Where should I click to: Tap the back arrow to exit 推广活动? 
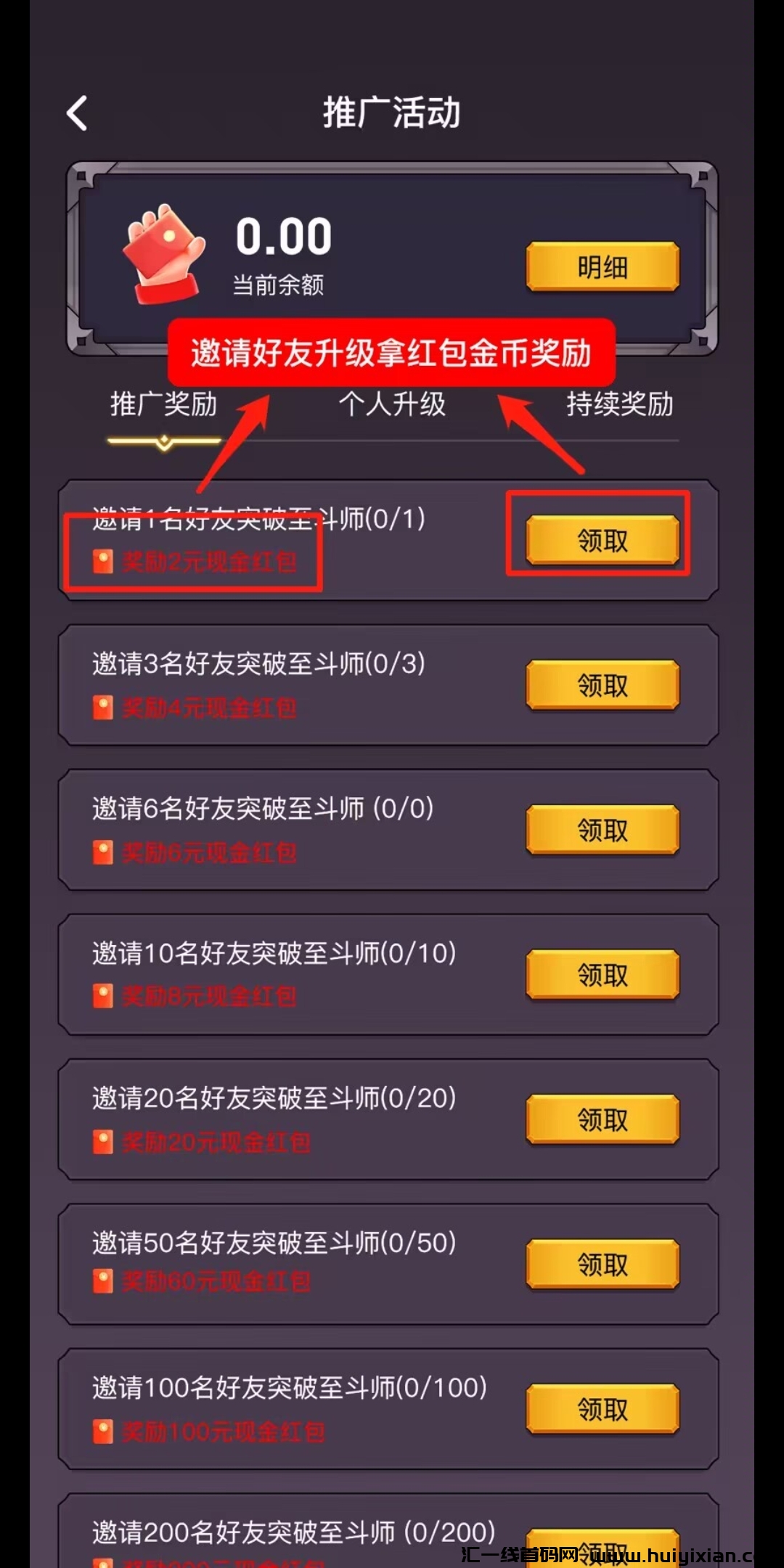(77, 113)
